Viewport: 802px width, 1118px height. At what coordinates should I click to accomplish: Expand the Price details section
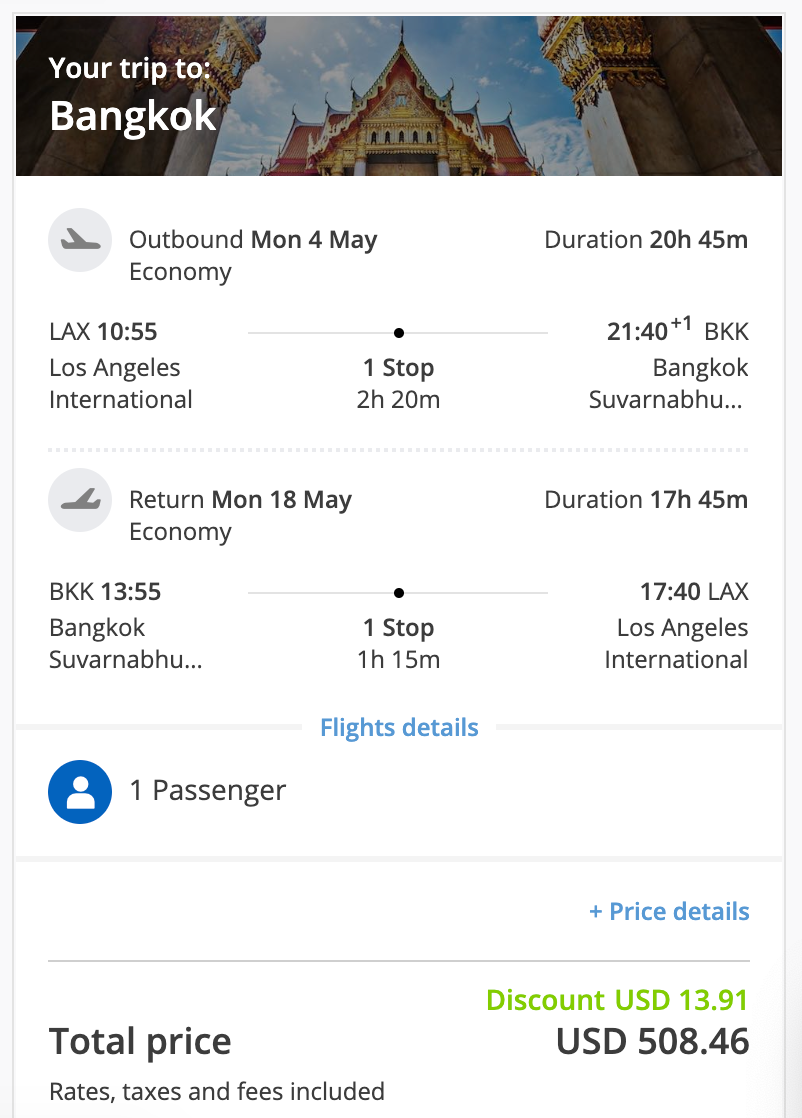[x=669, y=912]
